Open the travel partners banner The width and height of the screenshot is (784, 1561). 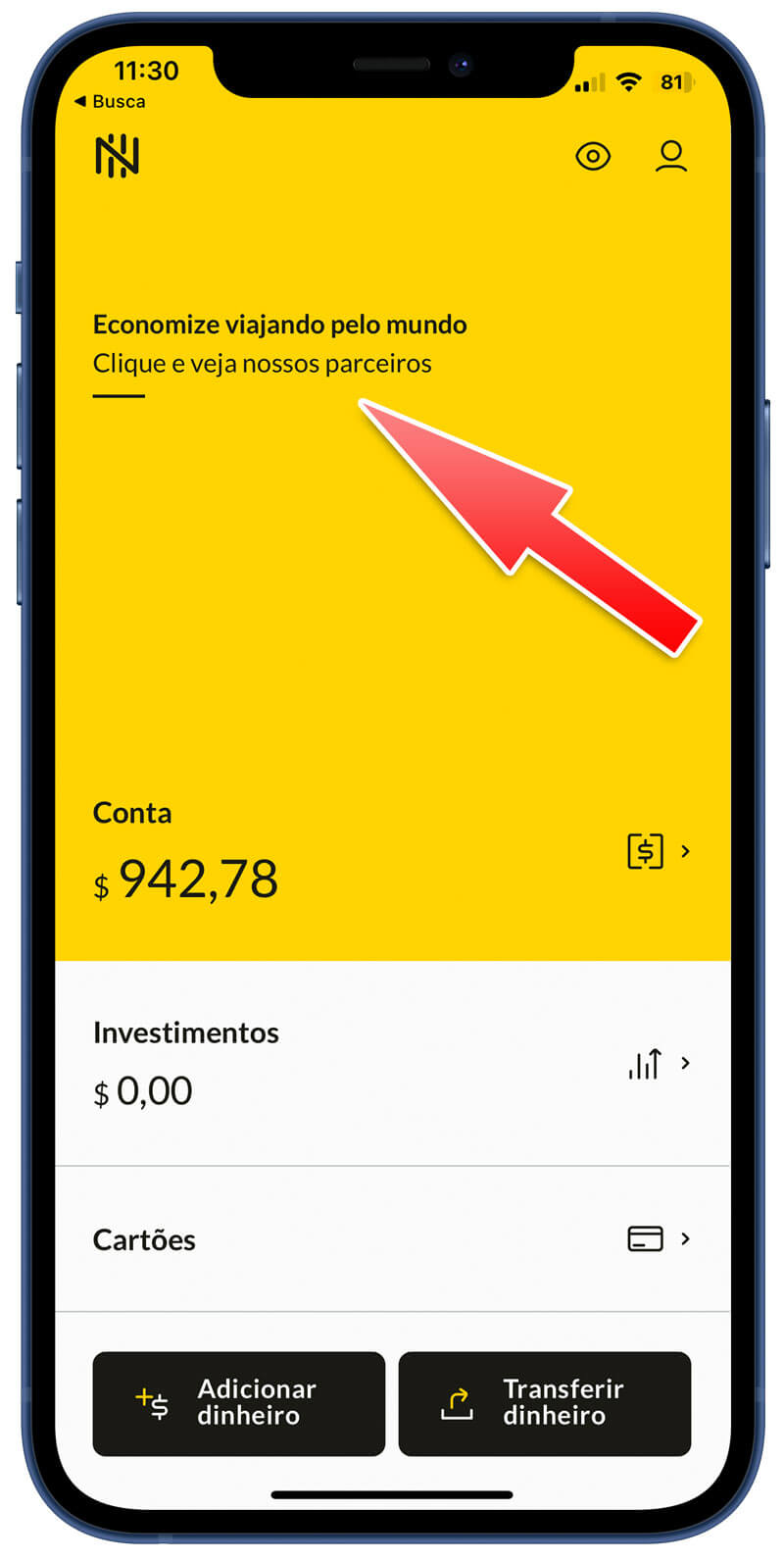279,344
